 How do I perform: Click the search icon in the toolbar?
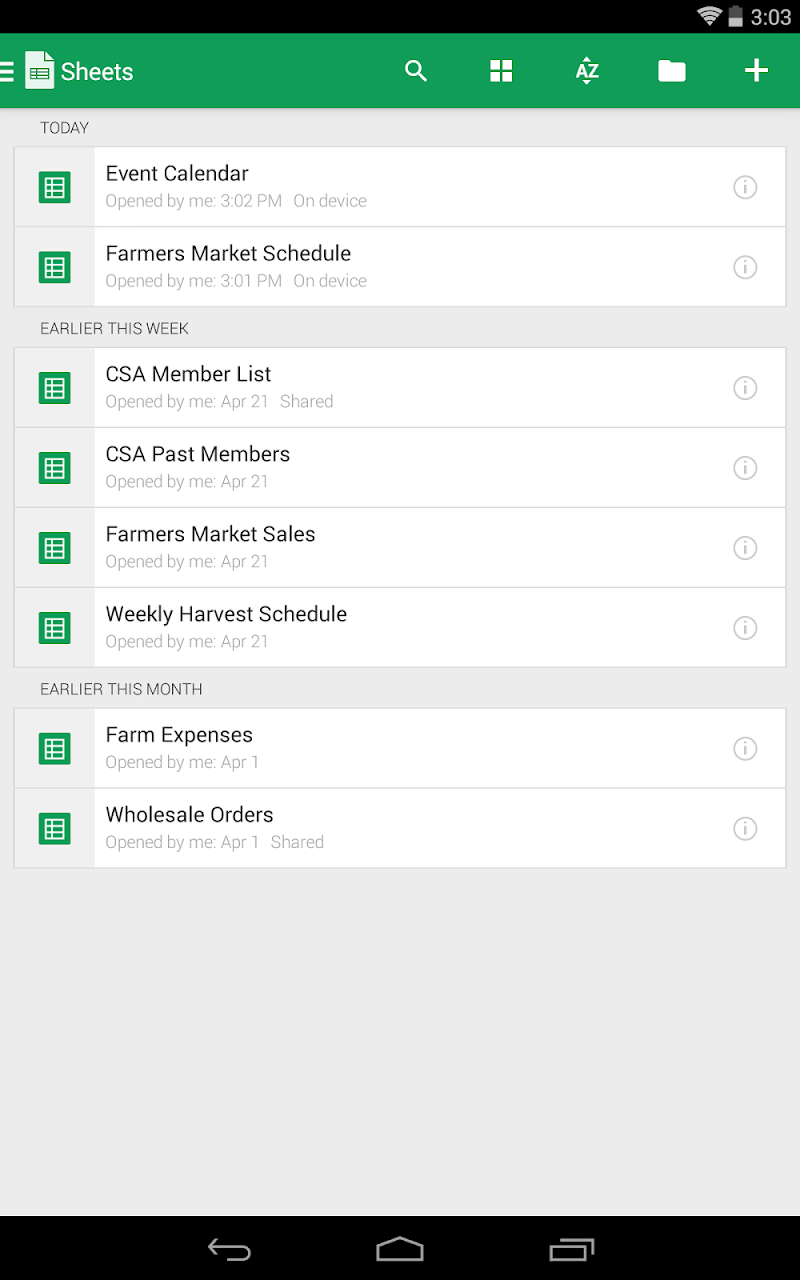[415, 71]
